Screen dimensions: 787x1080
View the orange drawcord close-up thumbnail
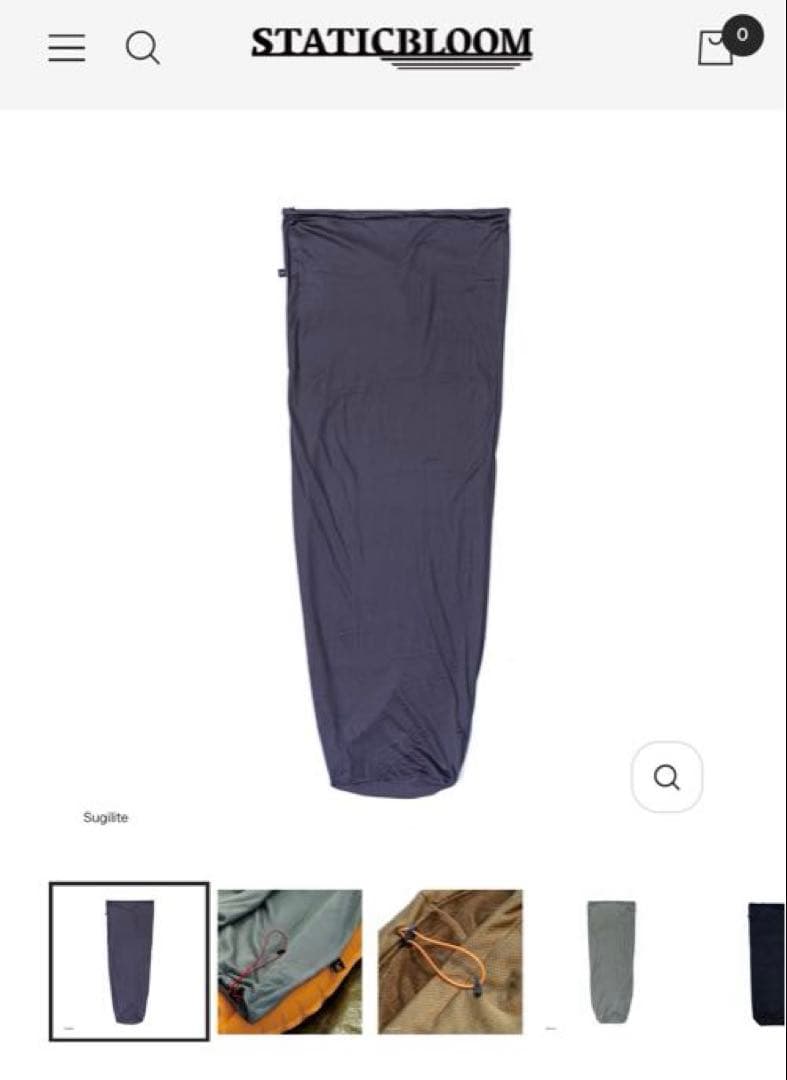[450, 961]
